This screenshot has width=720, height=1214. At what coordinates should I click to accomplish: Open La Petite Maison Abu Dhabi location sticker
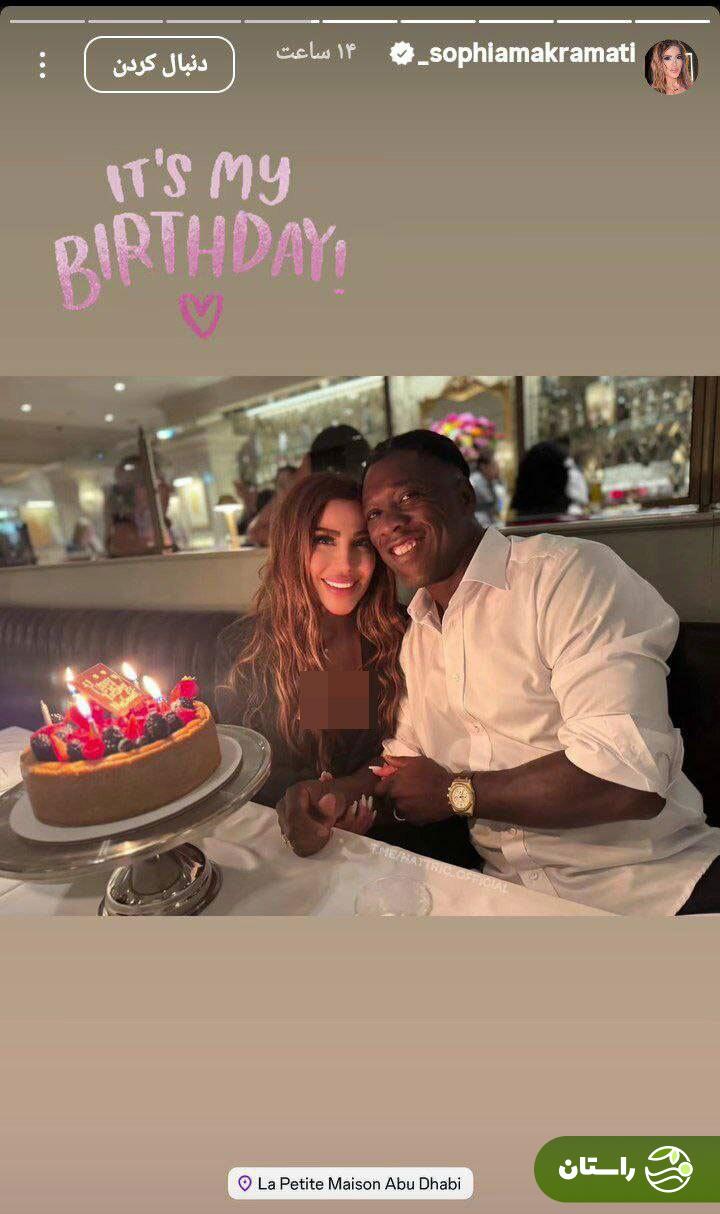pos(350,1183)
